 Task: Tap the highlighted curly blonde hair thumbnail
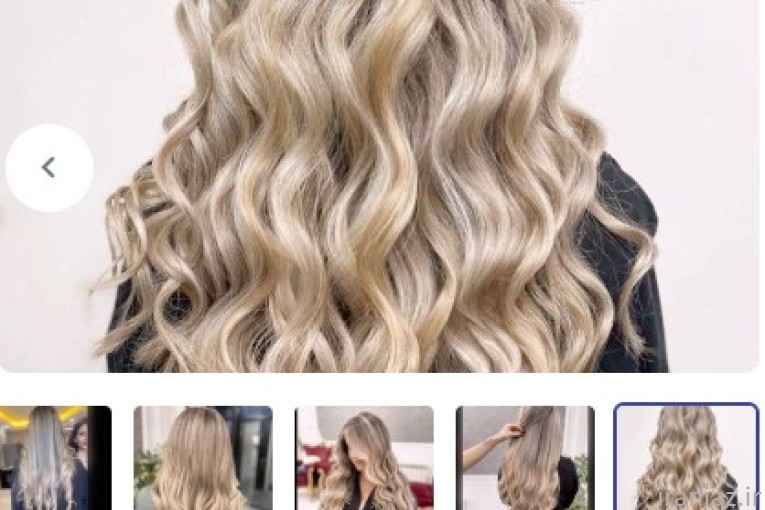(x=685, y=458)
